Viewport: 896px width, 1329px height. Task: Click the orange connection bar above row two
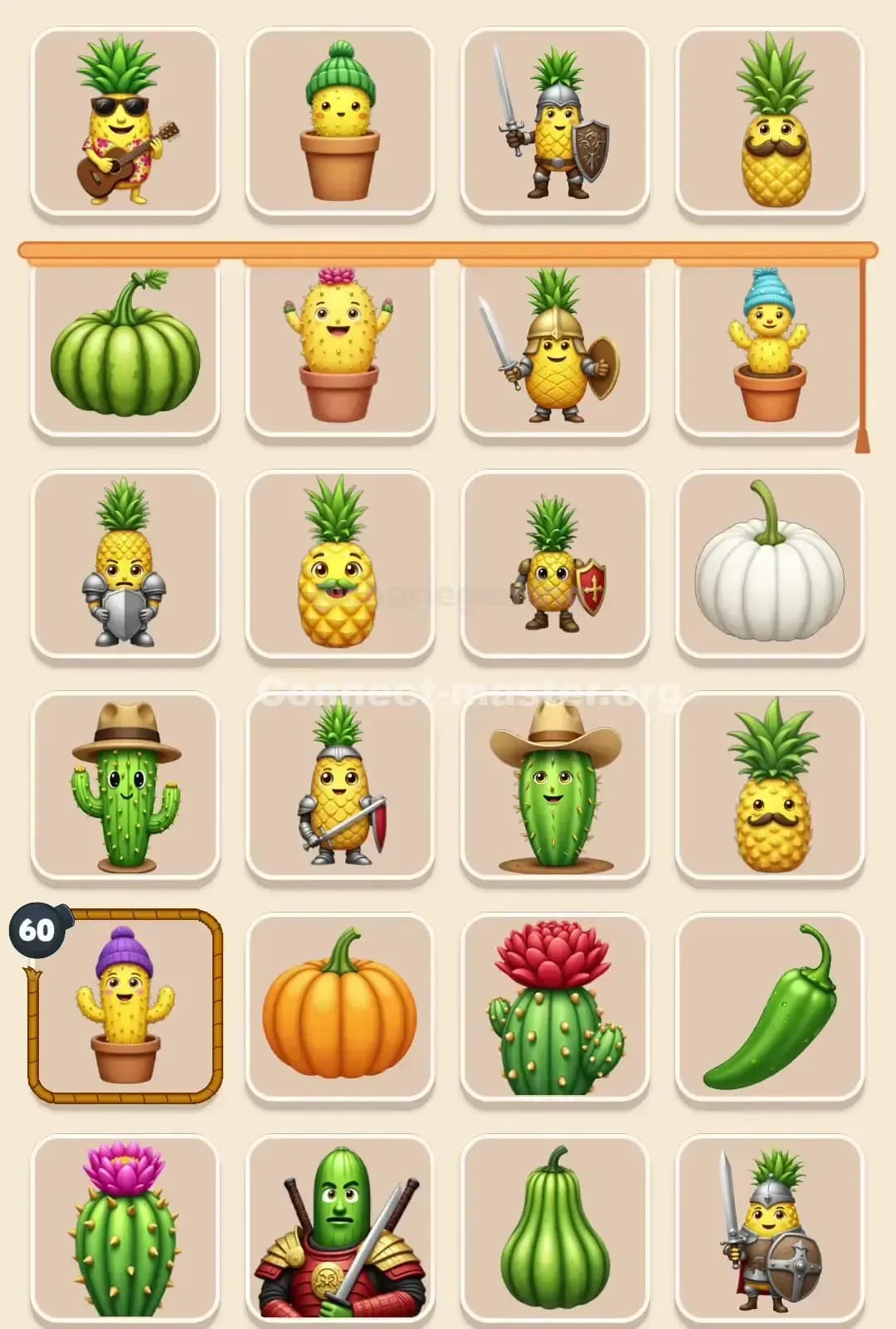pos(448,248)
